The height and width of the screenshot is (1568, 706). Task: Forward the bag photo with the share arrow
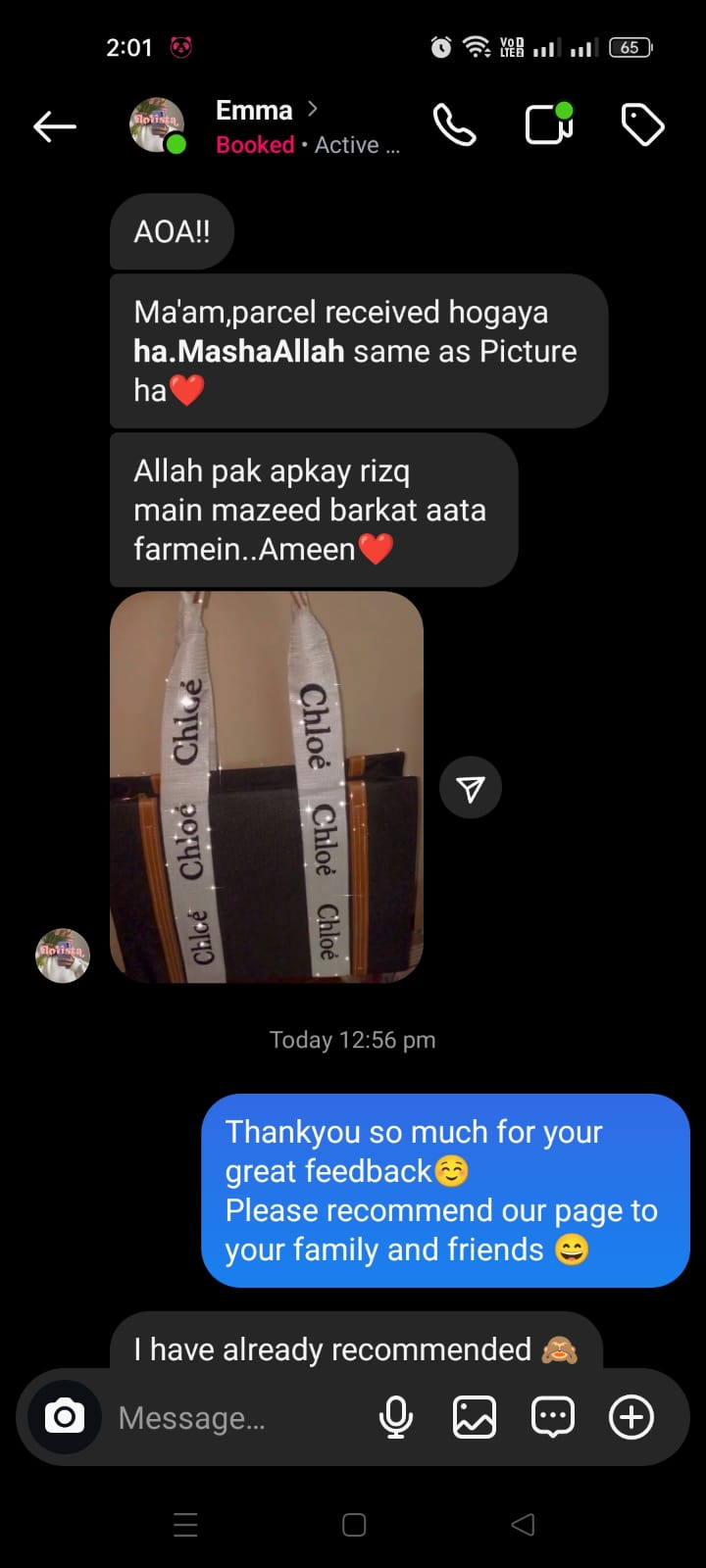tap(471, 788)
